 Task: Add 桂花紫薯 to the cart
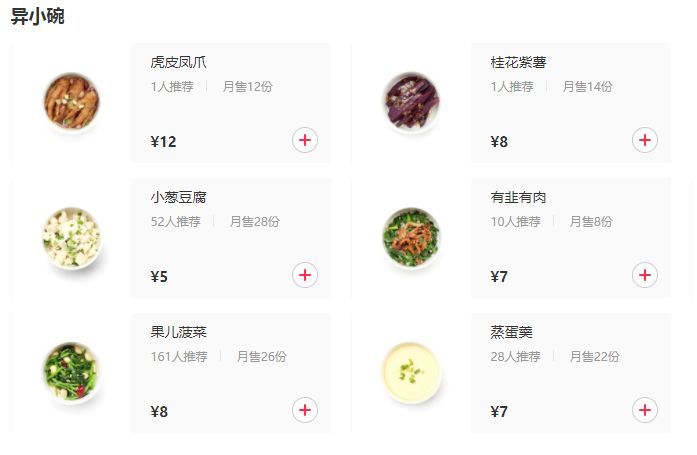645,140
